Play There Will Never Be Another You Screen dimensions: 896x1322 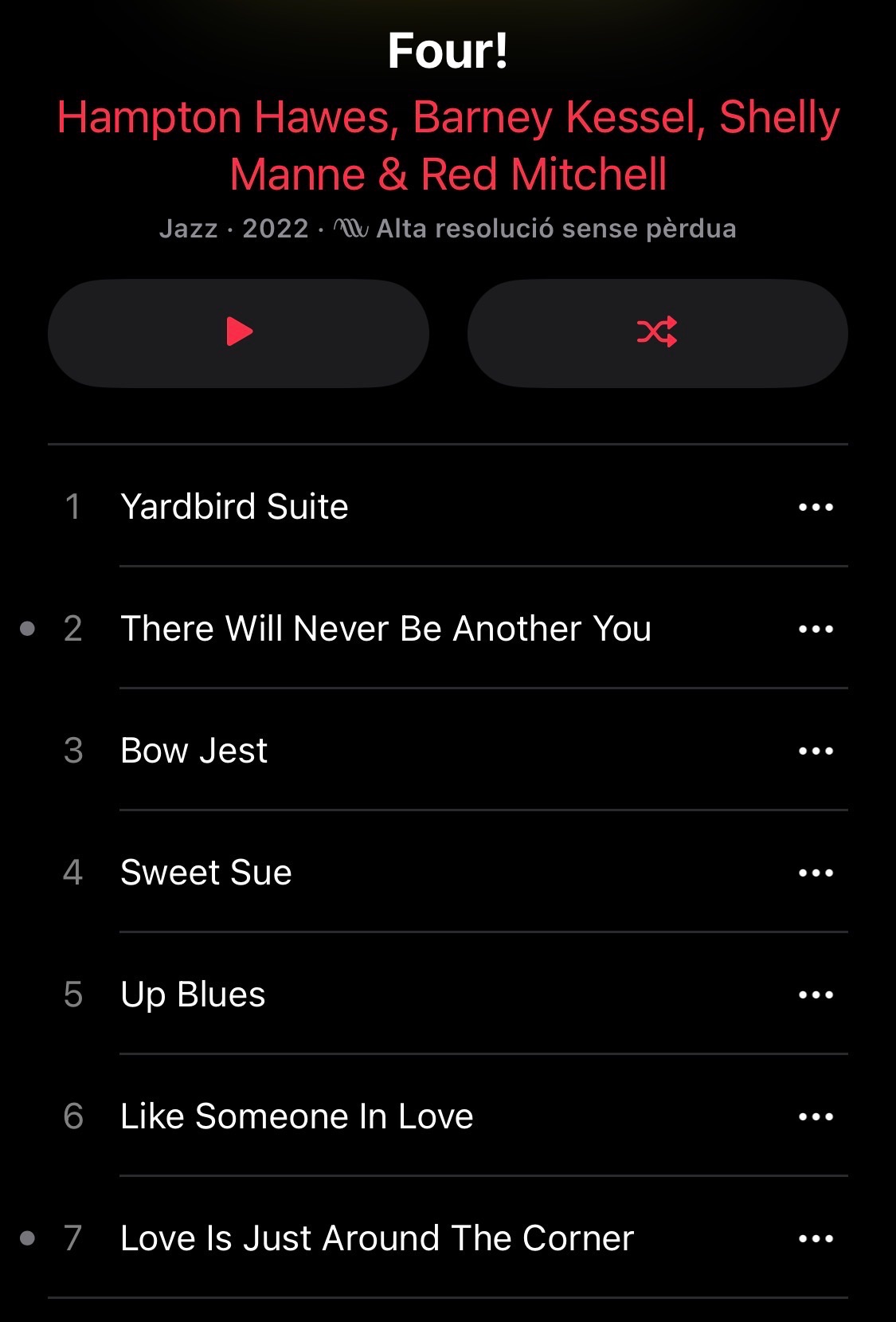(385, 629)
